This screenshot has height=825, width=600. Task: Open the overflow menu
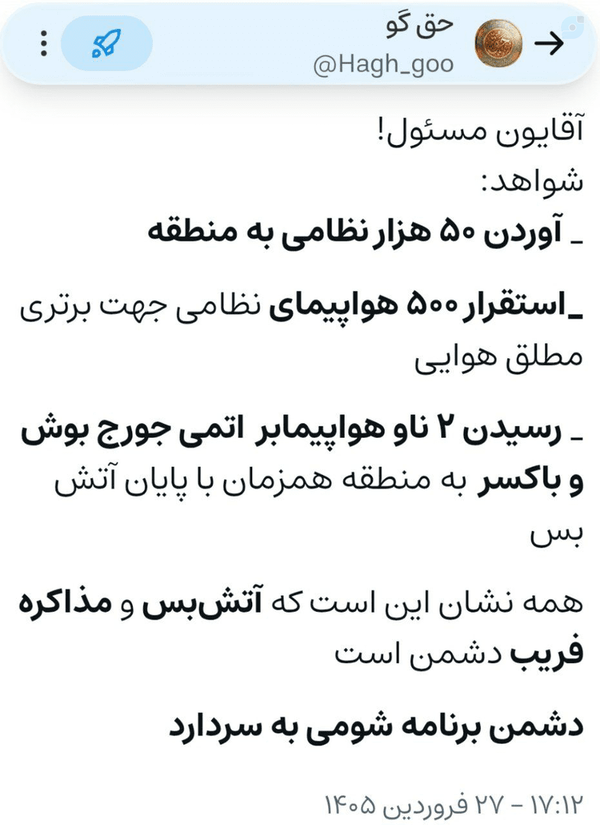click(44, 43)
